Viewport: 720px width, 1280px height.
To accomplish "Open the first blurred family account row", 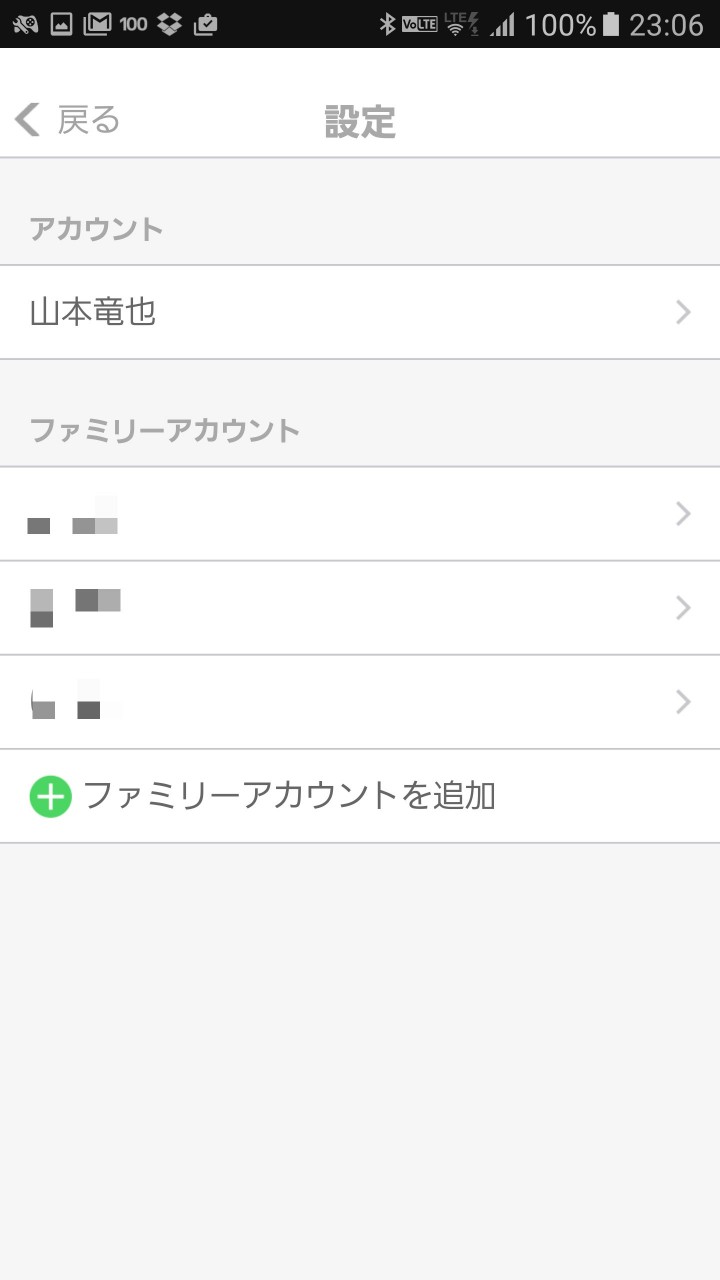I will pos(360,514).
